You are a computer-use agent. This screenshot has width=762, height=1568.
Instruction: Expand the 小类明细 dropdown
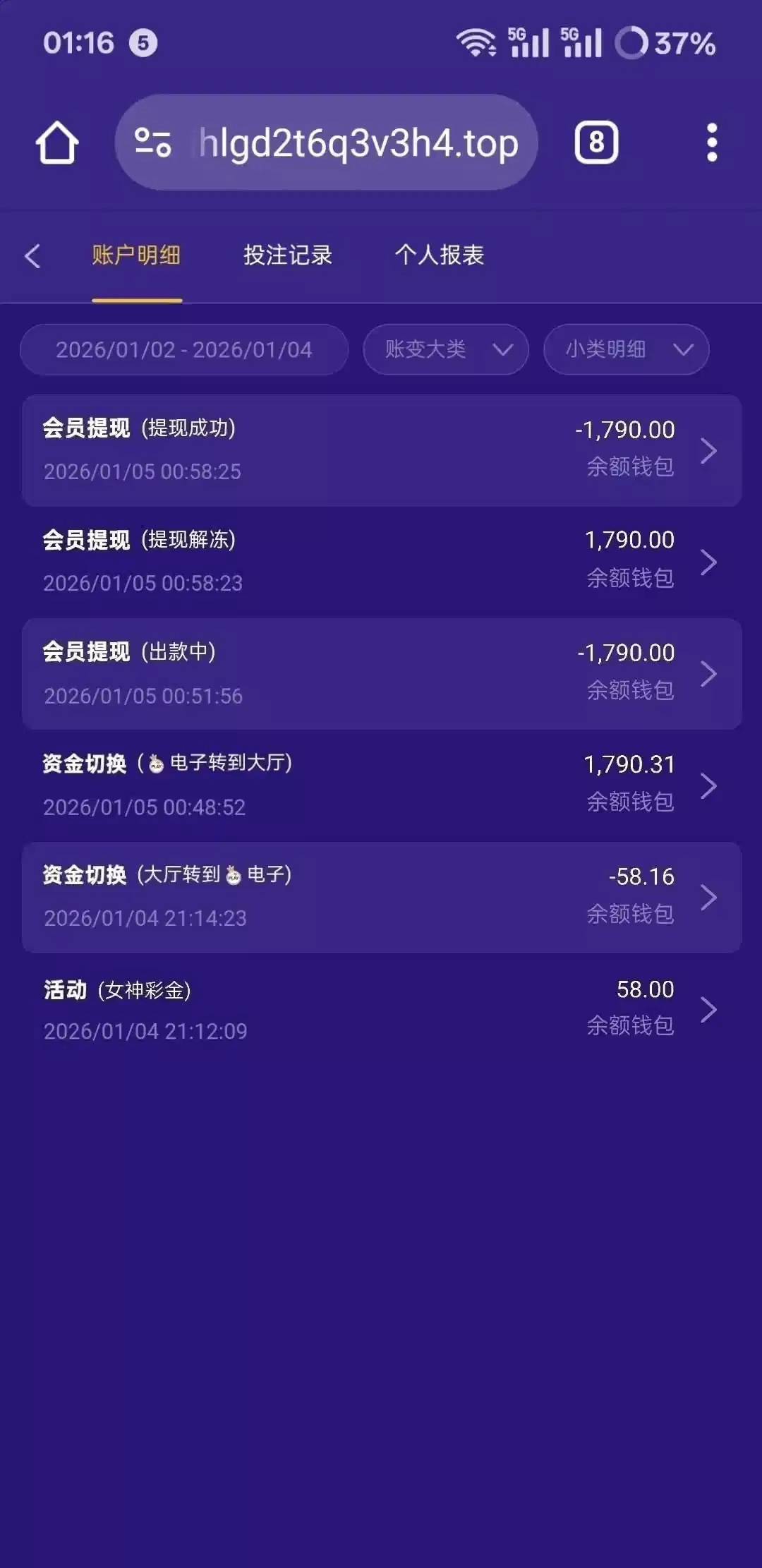point(626,349)
